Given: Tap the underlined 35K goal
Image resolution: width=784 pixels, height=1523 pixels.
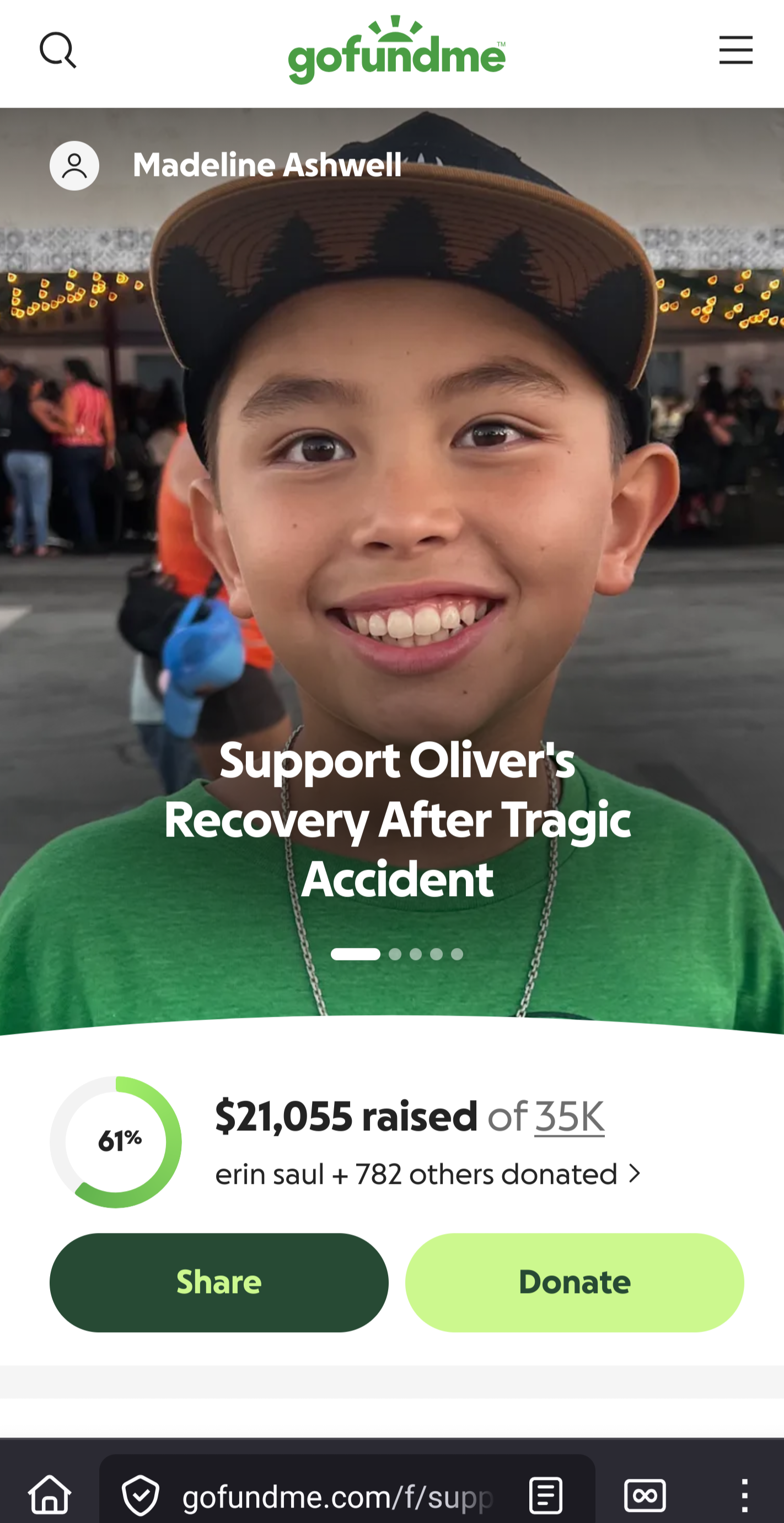Looking at the screenshot, I should 569,1117.
